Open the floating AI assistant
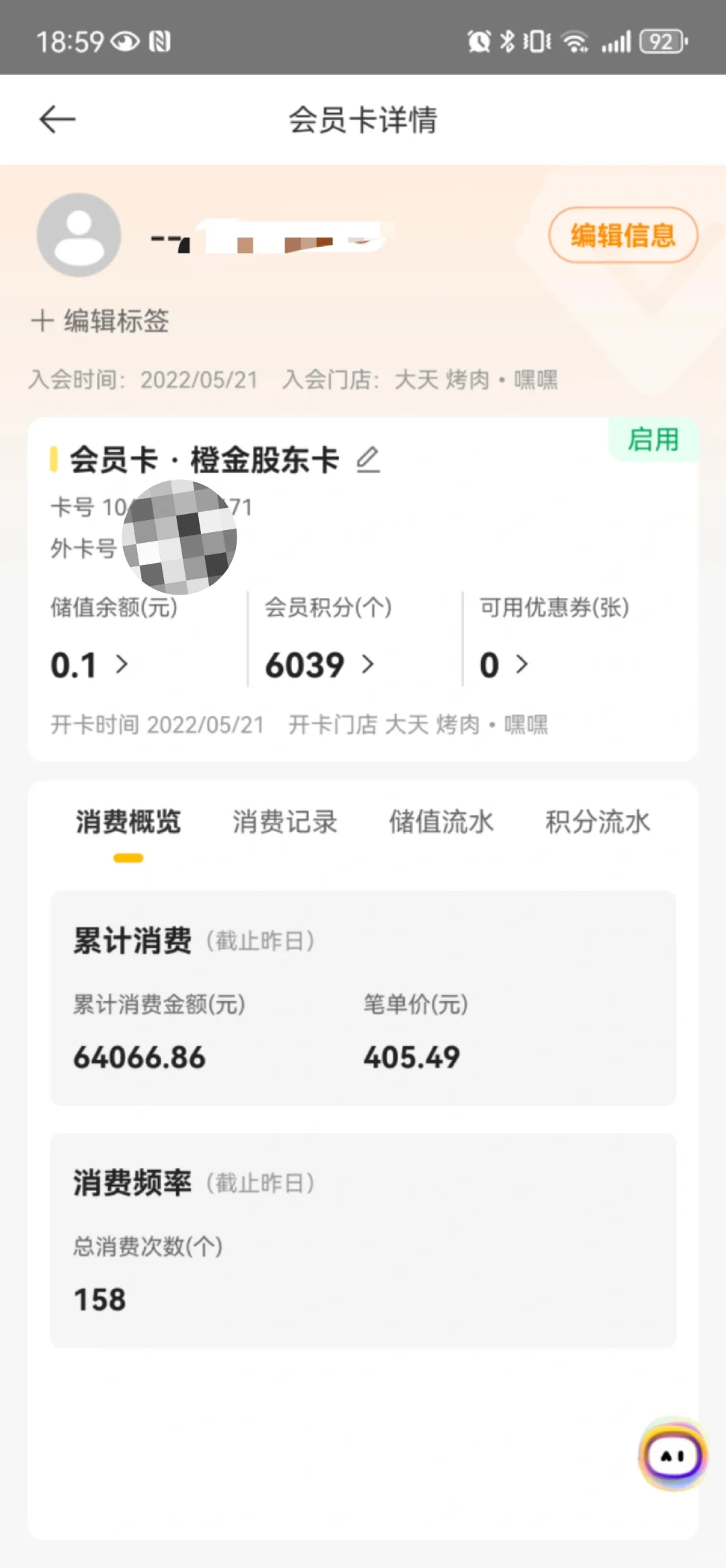The width and height of the screenshot is (726, 1568). pyautogui.click(x=673, y=1454)
